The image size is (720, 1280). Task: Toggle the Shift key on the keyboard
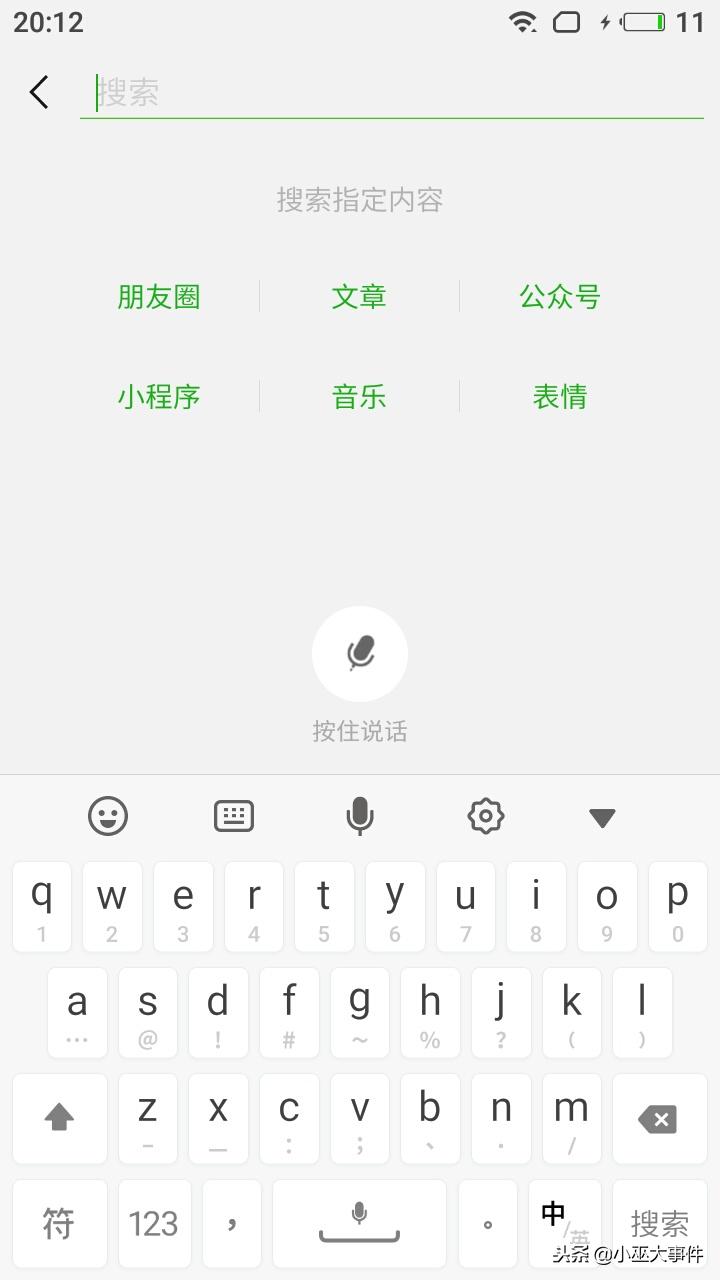point(60,1119)
